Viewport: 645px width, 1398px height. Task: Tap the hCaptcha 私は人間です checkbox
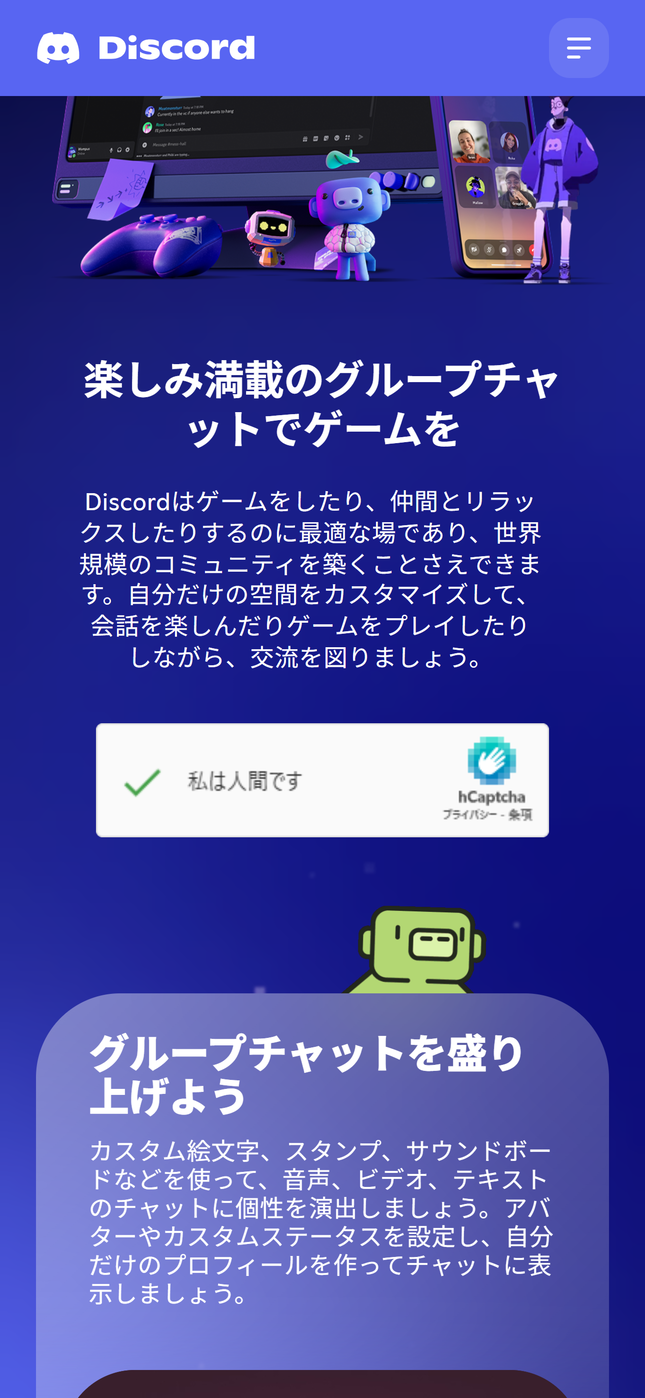coord(142,782)
